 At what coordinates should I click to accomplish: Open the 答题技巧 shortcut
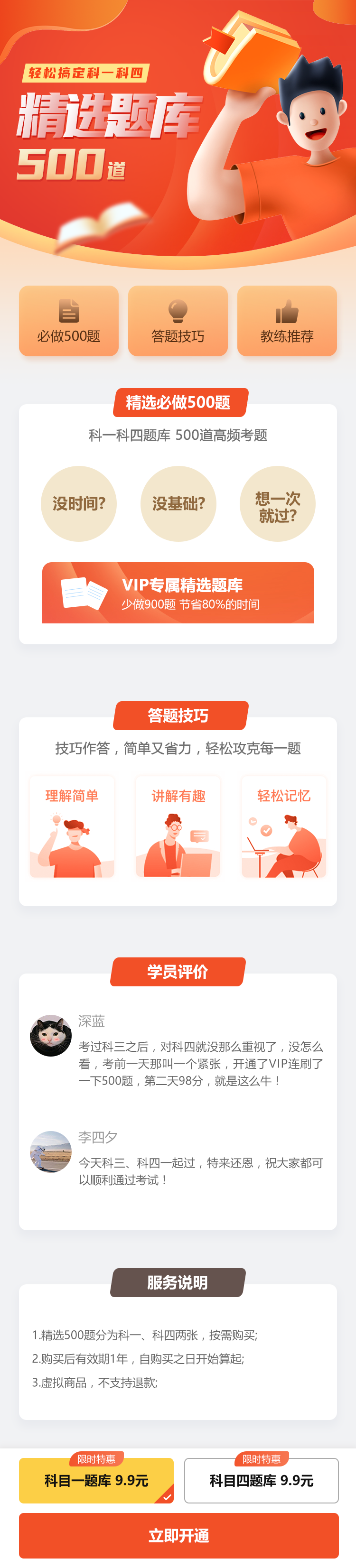pyautogui.click(x=178, y=321)
